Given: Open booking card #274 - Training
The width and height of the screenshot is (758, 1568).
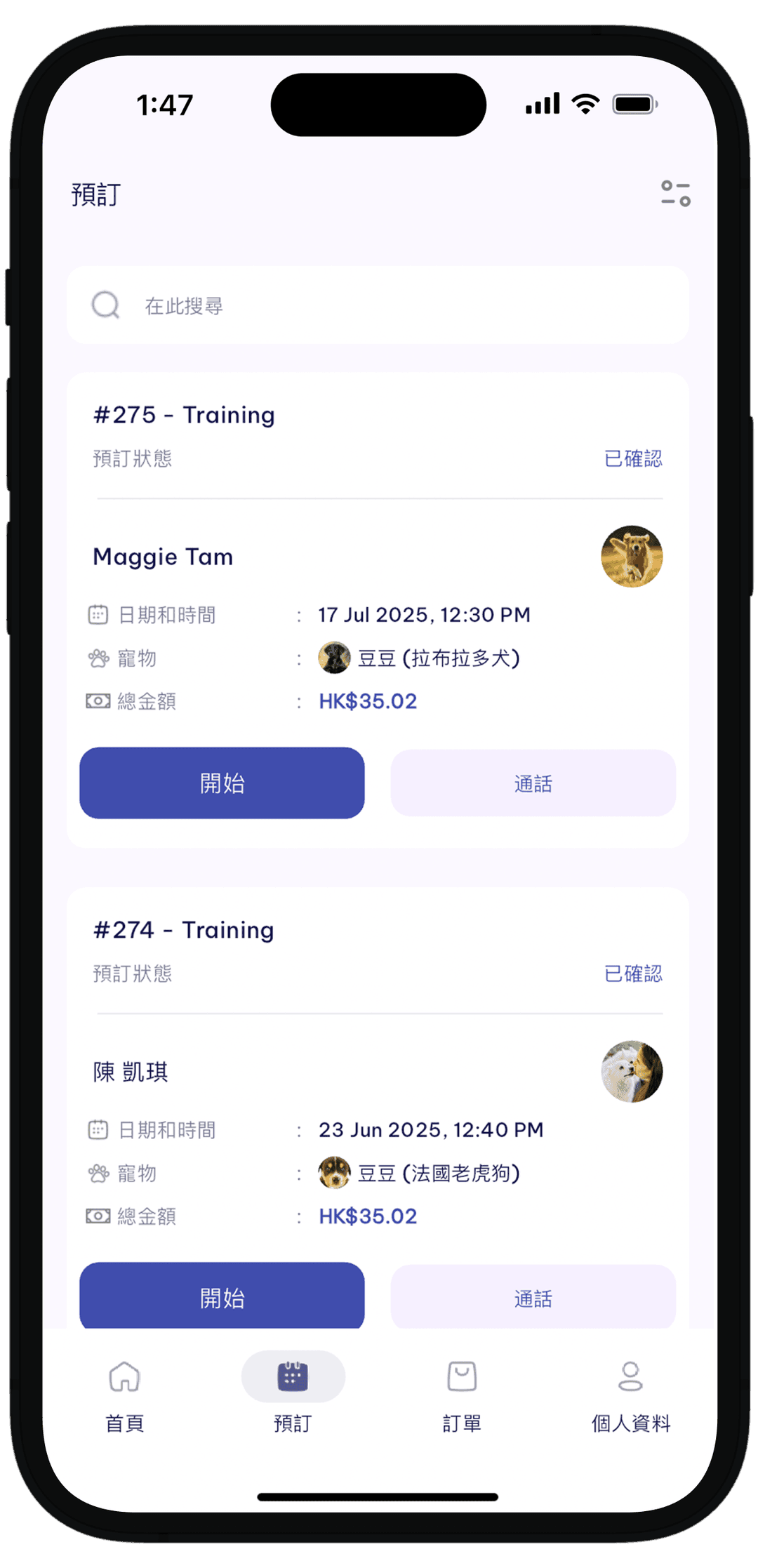Looking at the screenshot, I should (184, 930).
